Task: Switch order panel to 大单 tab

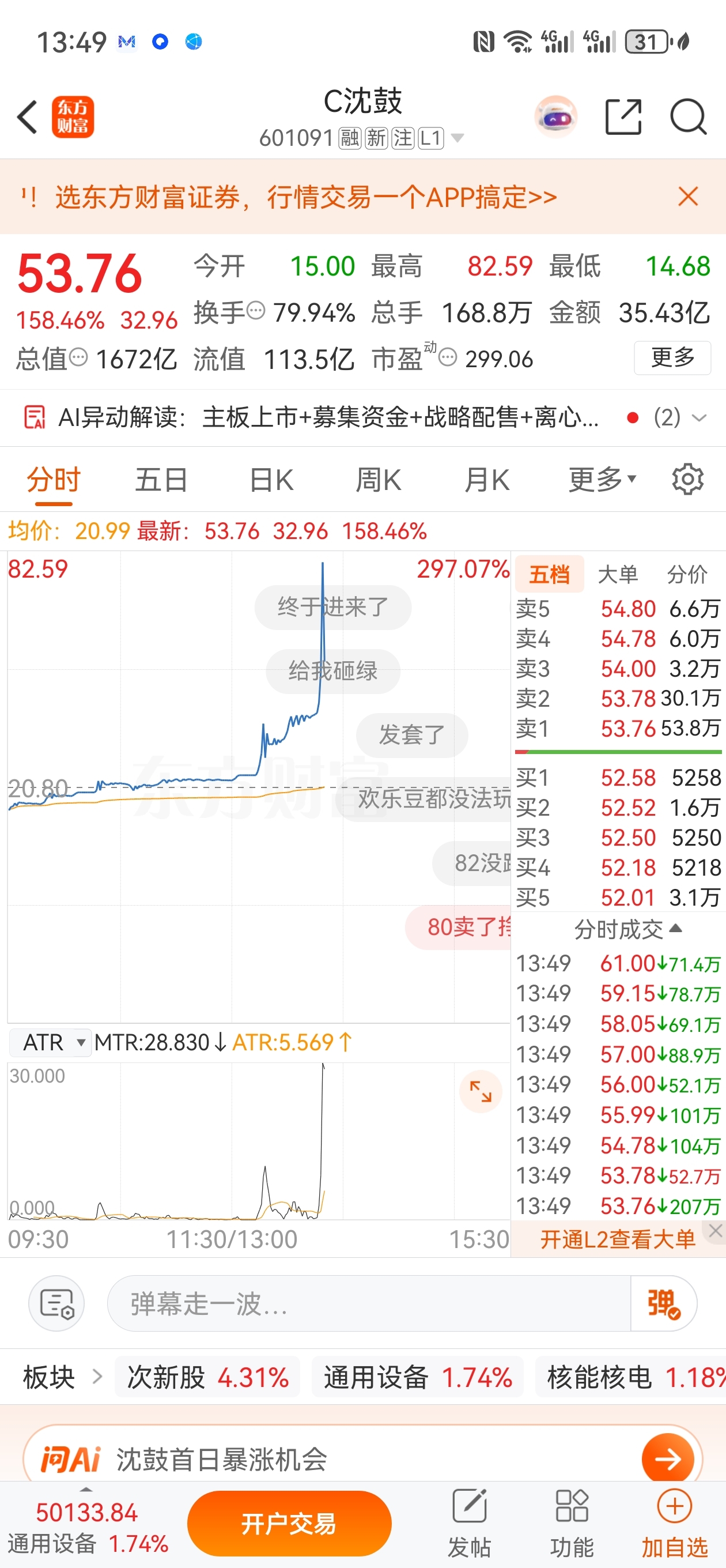Action: 617,574
